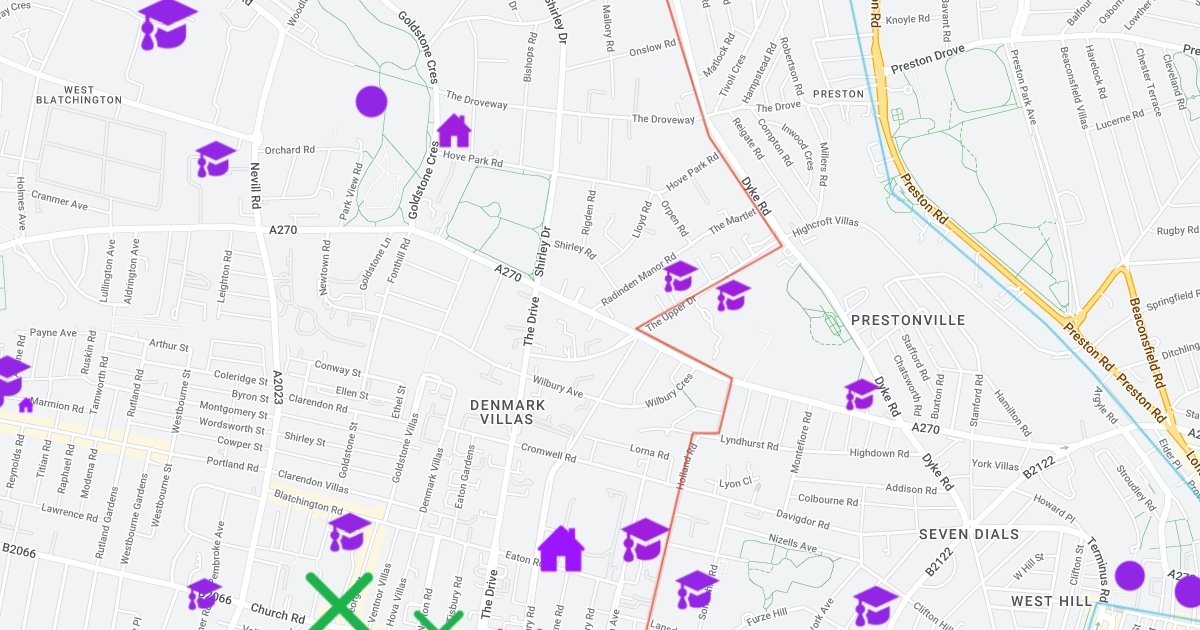This screenshot has width=1200, height=630.
Task: Select the school marker near Blatchington Rd
Action: click(350, 532)
